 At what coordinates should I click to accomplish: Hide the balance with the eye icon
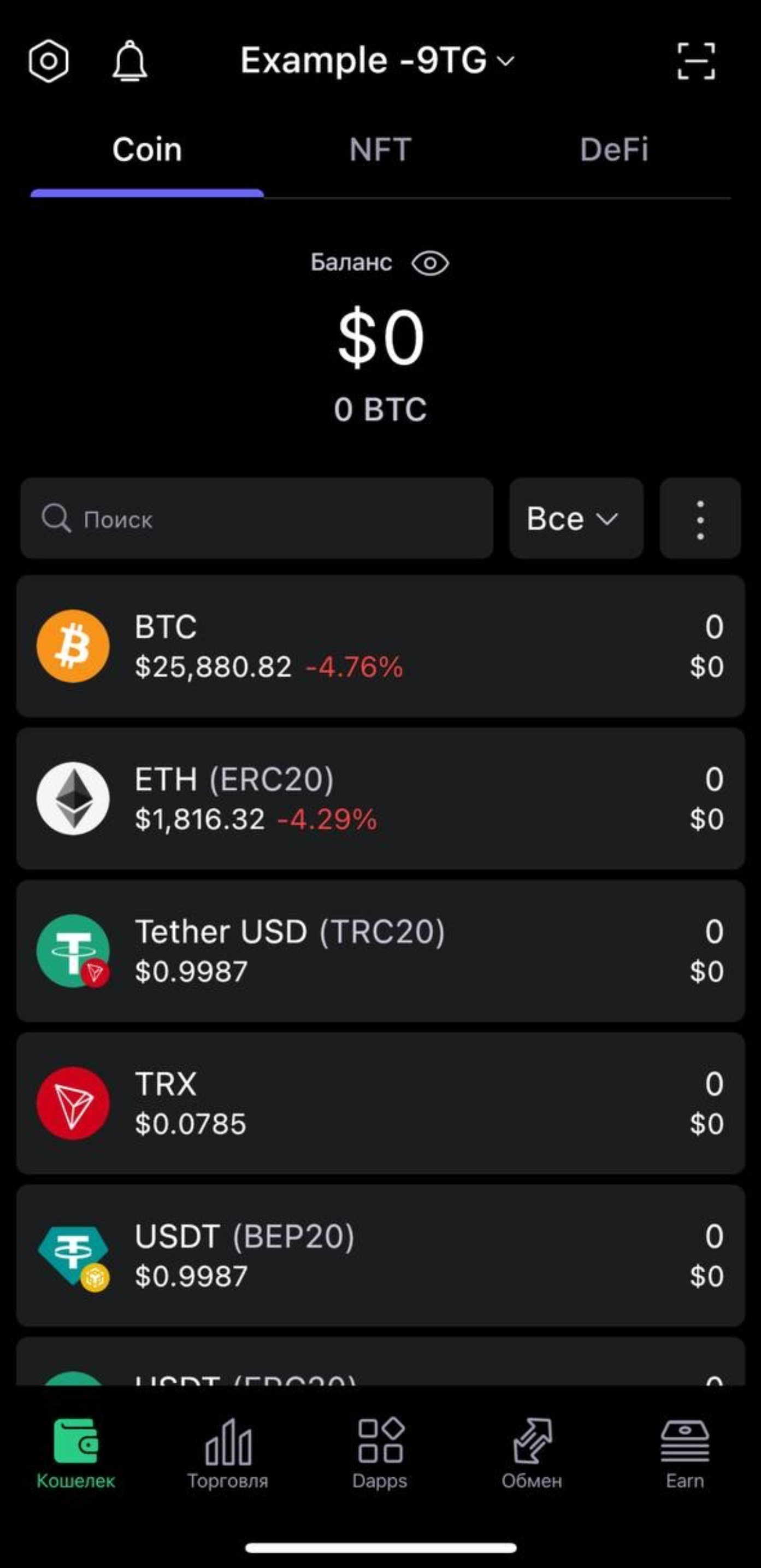pyautogui.click(x=430, y=263)
